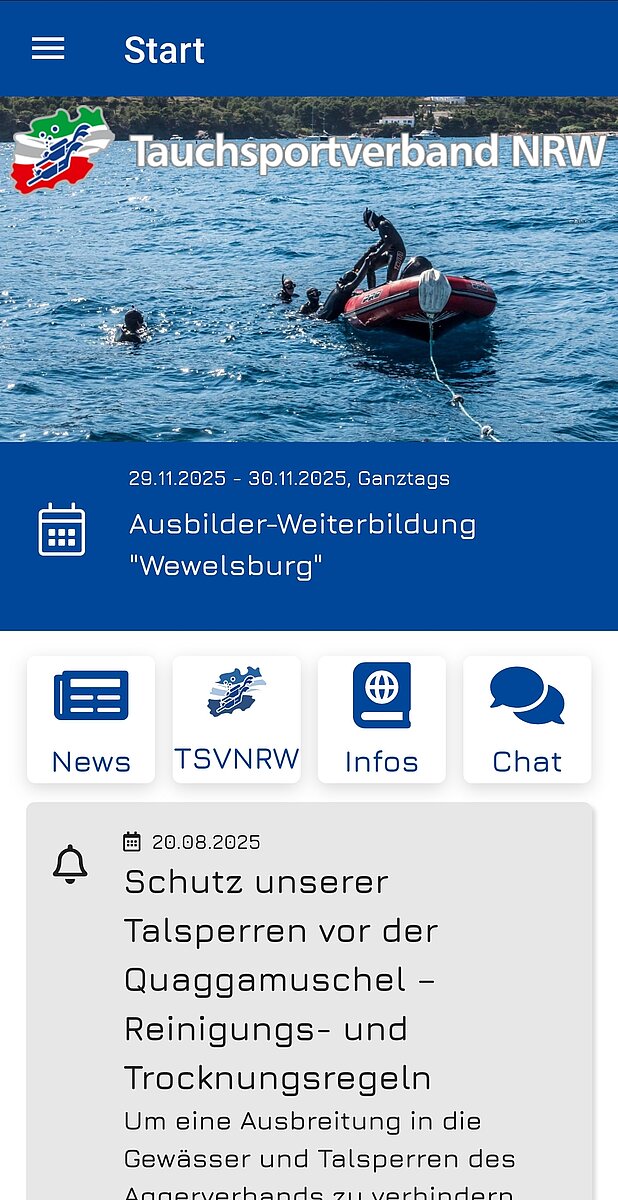Viewport: 618px width, 1200px height.
Task: Open the hamburger navigation menu
Action: tap(48, 49)
